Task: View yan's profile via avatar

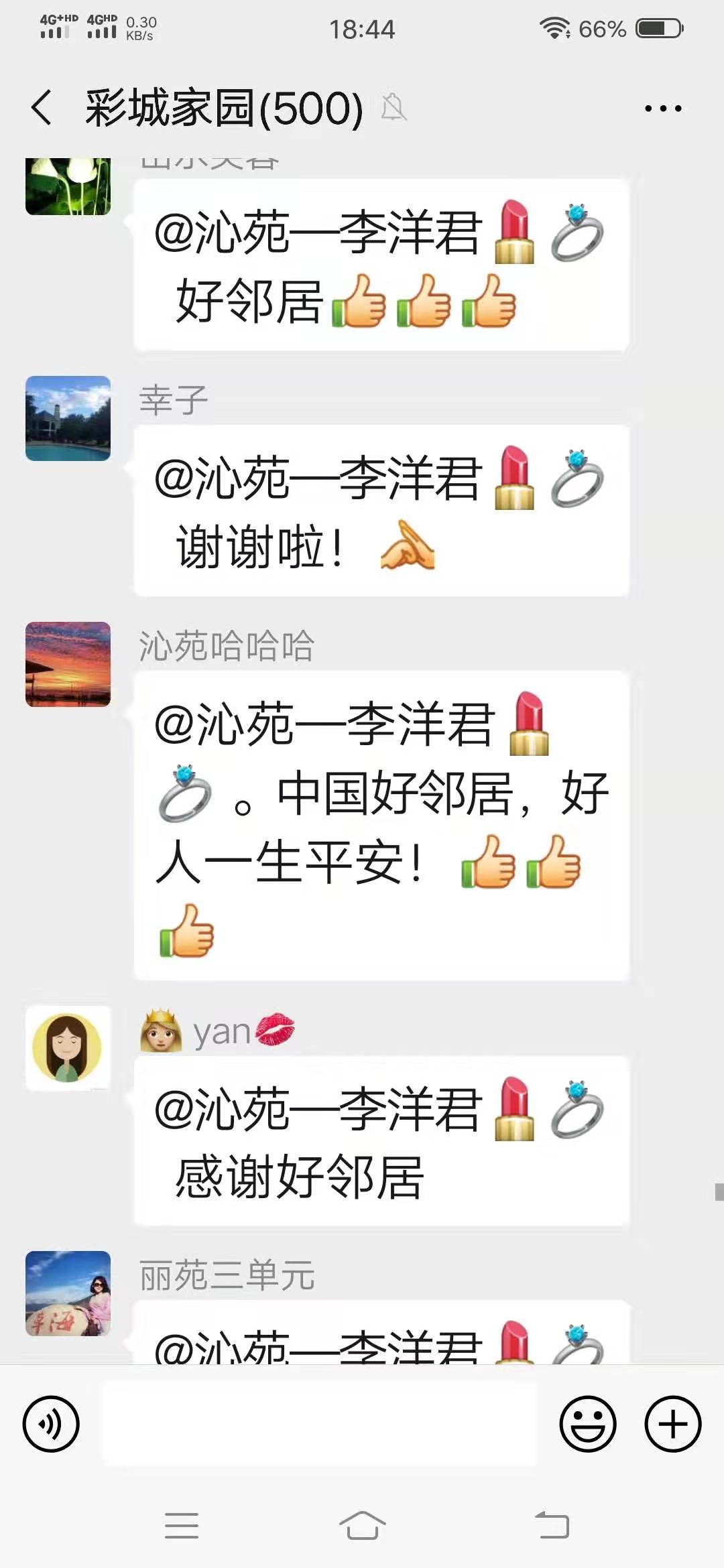Action: click(x=68, y=1048)
